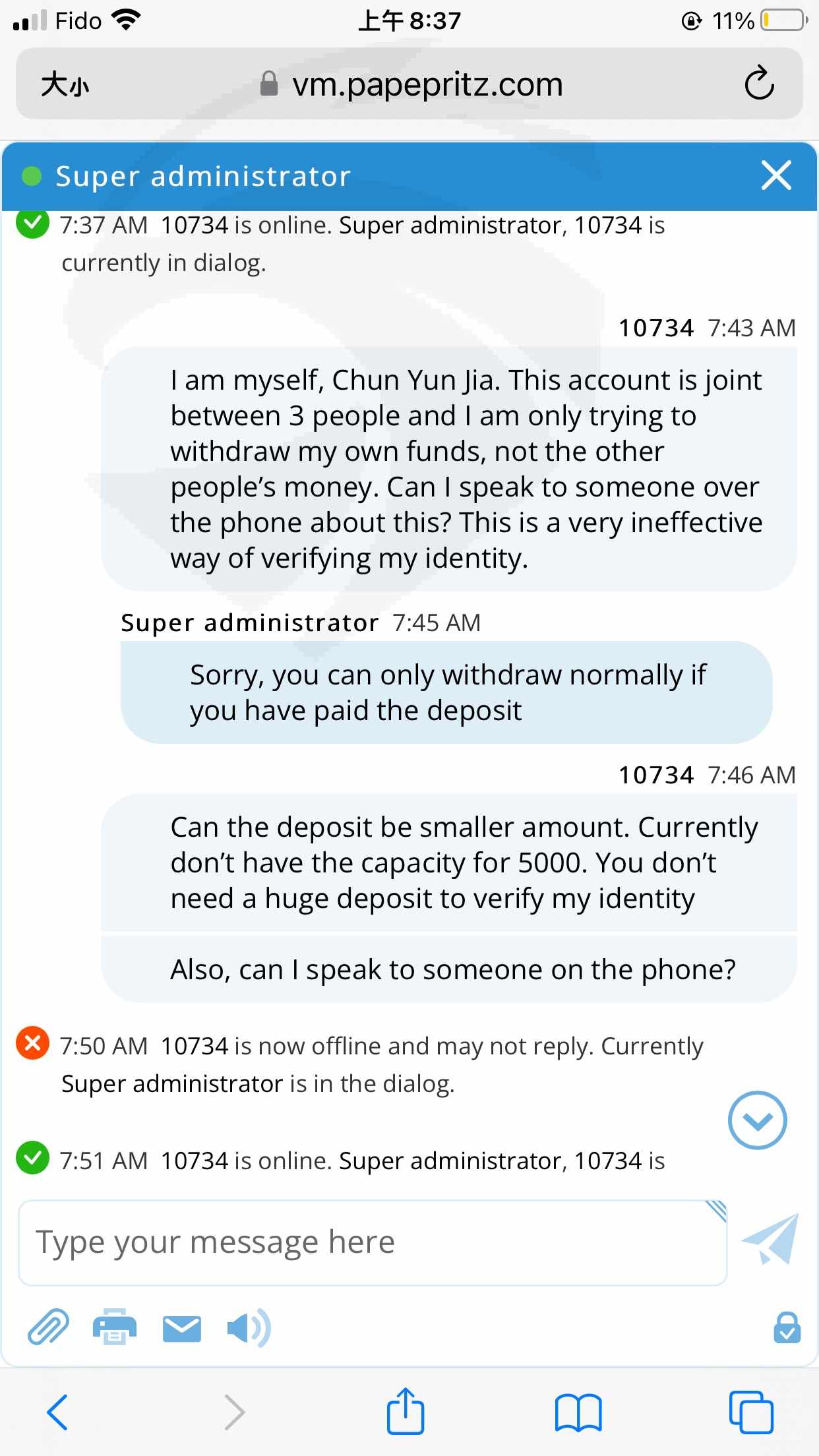Email the chat transcript
Image resolution: width=819 pixels, height=1456 pixels.
182,1328
